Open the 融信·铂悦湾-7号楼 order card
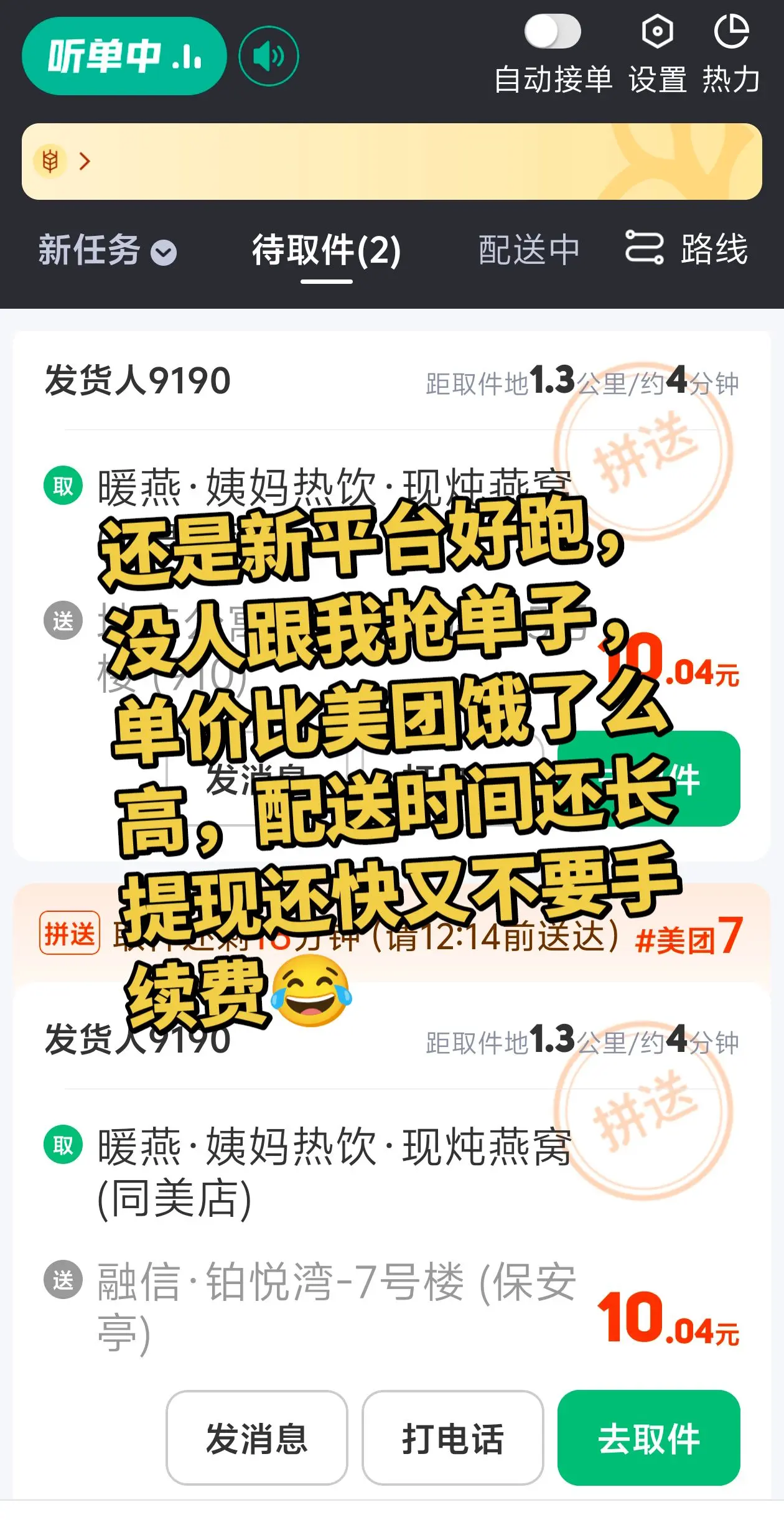This screenshot has width=784, height=1520. point(336,1282)
